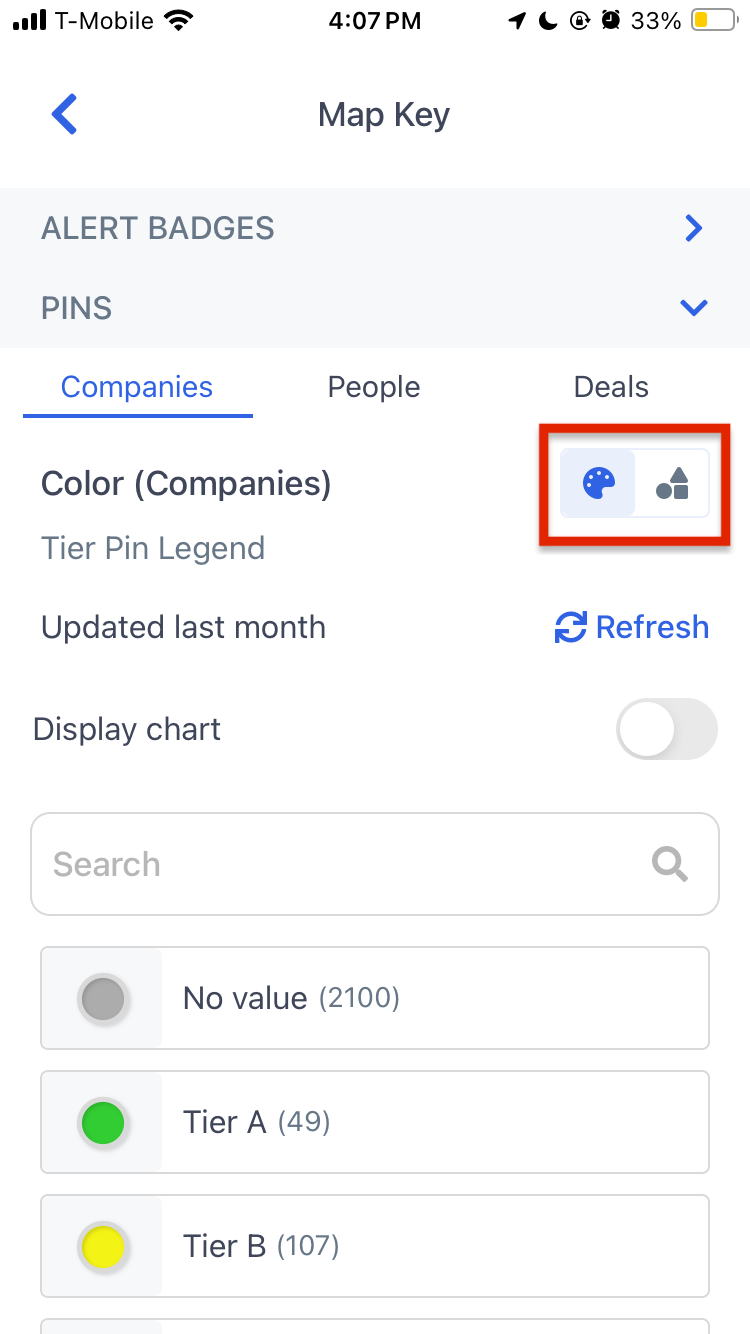Tap the legend Search field

(375, 864)
